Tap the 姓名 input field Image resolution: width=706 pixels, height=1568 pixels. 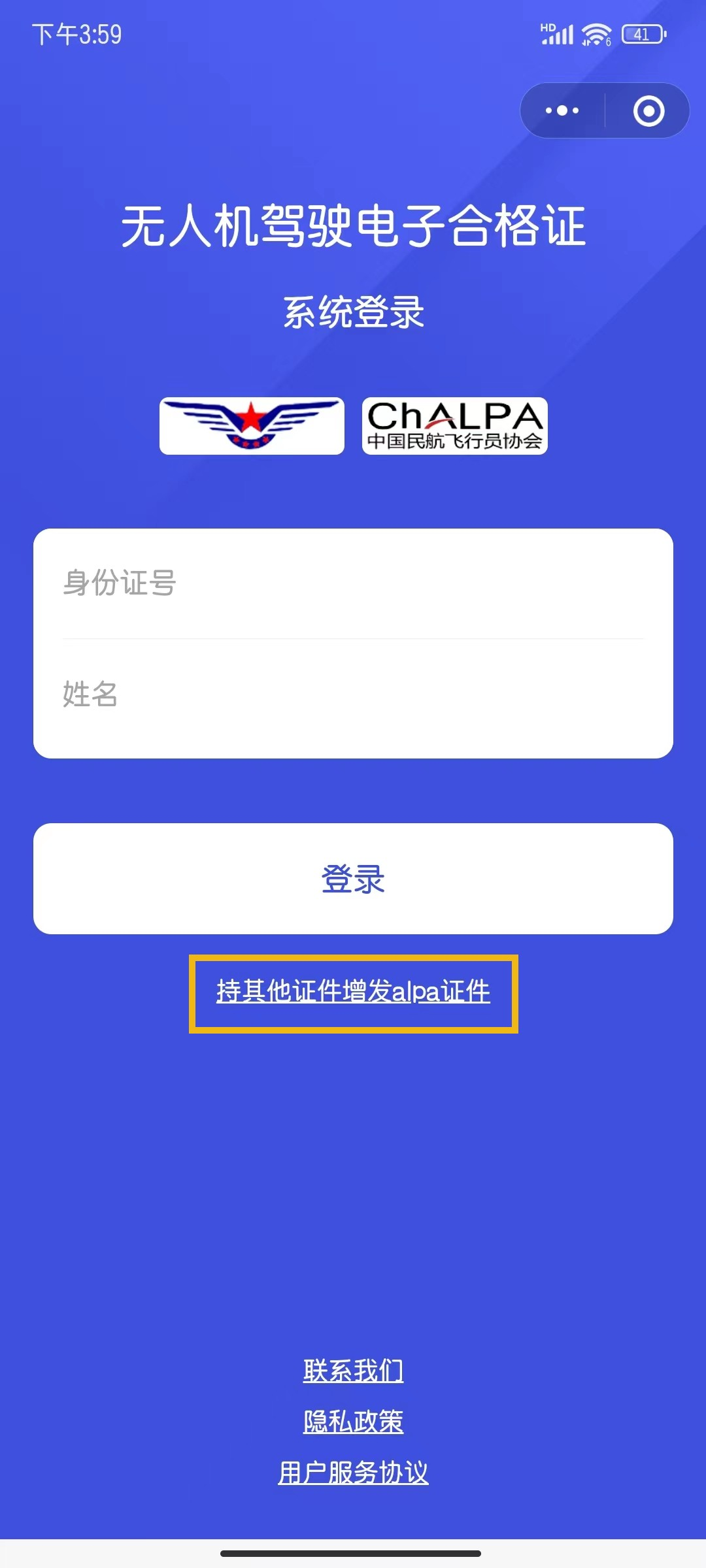[x=353, y=694]
